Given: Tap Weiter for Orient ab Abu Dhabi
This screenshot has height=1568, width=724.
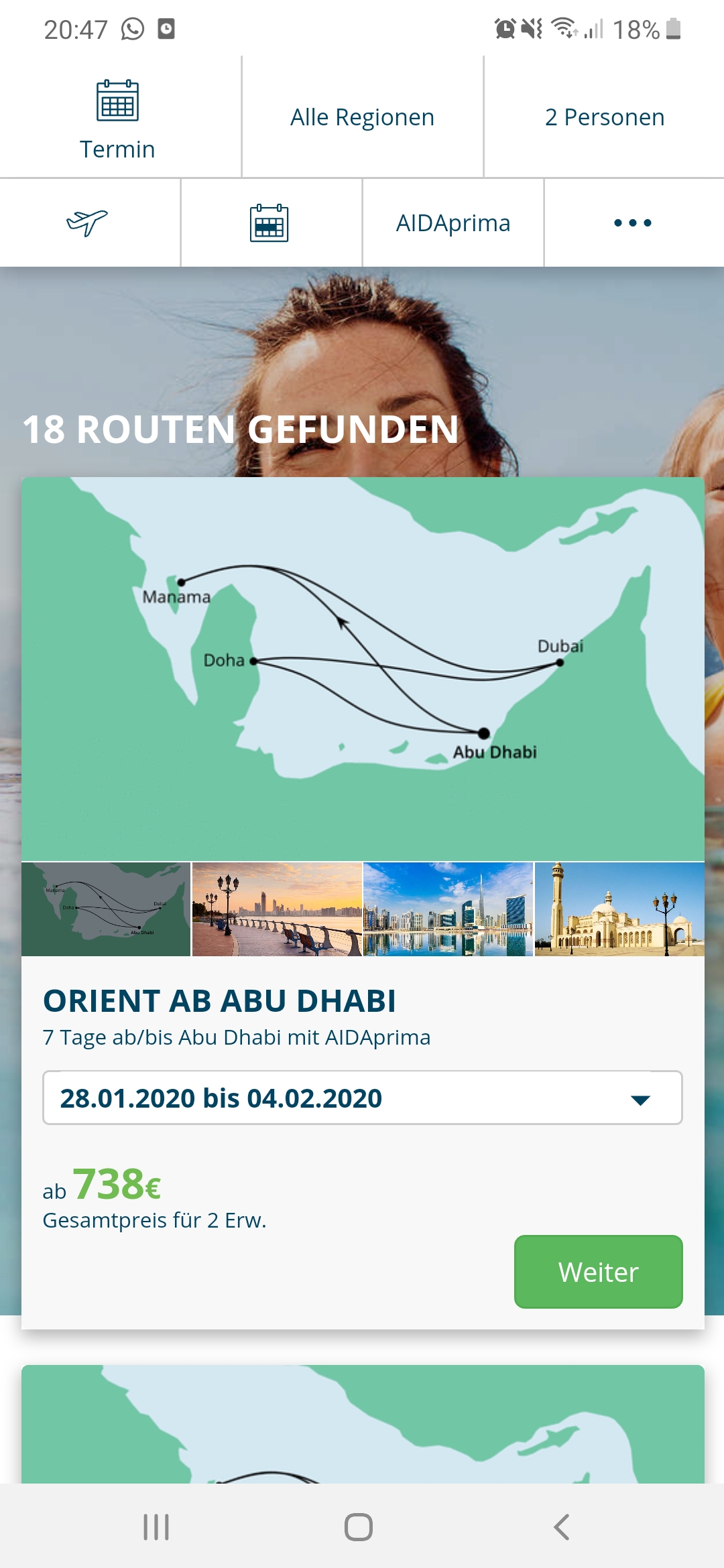Looking at the screenshot, I should point(598,1271).
